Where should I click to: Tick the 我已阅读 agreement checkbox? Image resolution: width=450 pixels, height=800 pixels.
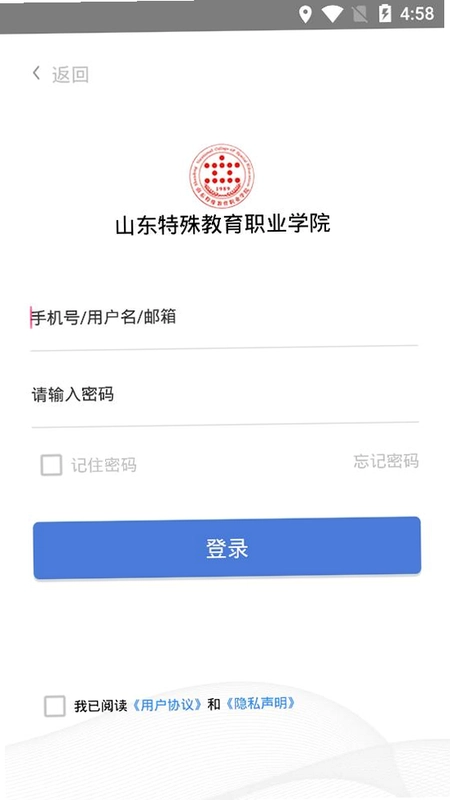55,706
